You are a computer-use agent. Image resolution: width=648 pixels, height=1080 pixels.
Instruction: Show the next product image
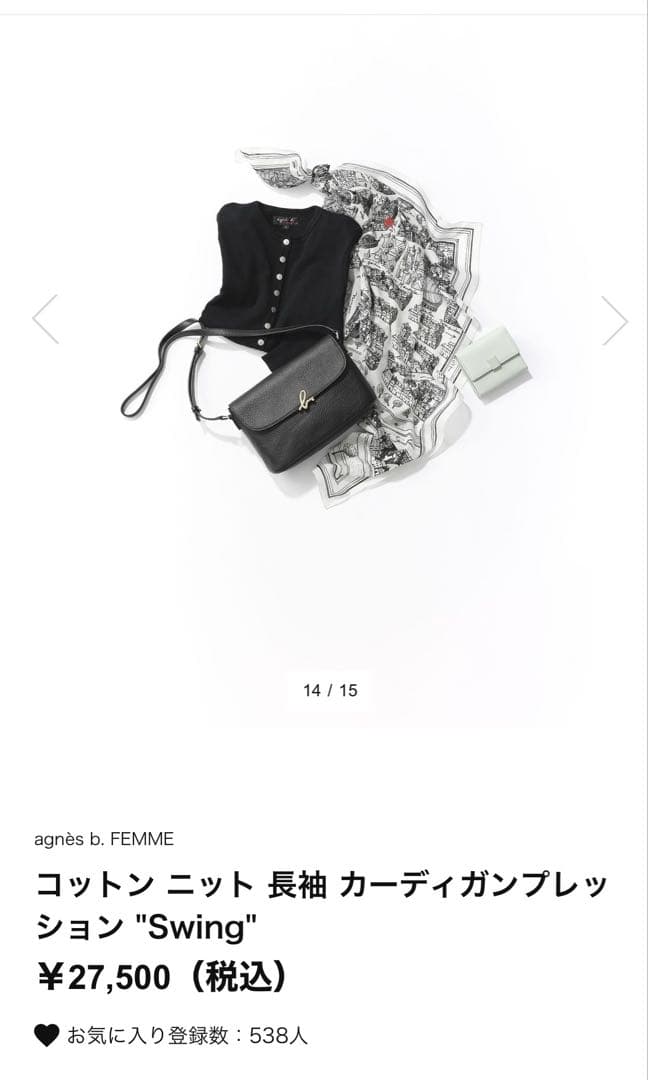pos(614,320)
